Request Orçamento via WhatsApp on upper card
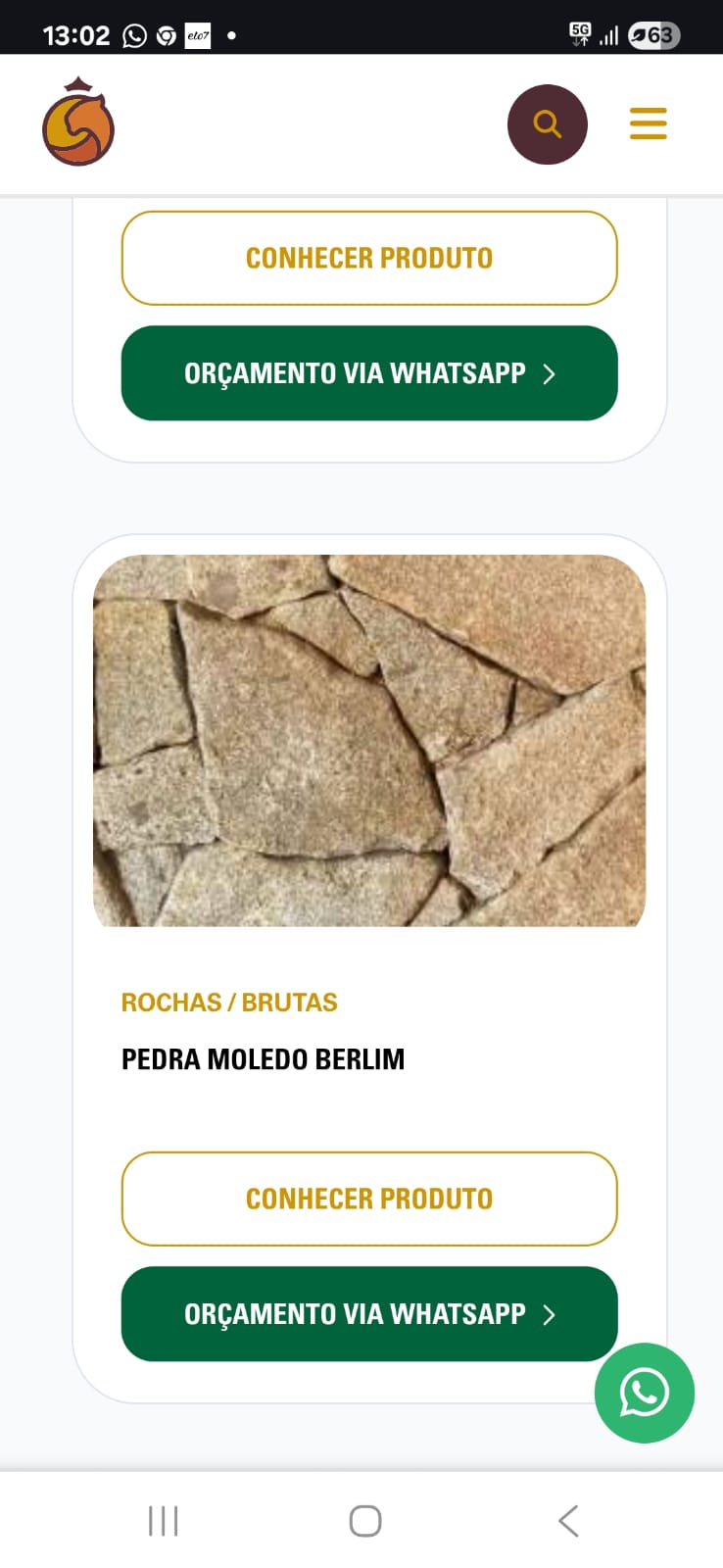 click(369, 373)
